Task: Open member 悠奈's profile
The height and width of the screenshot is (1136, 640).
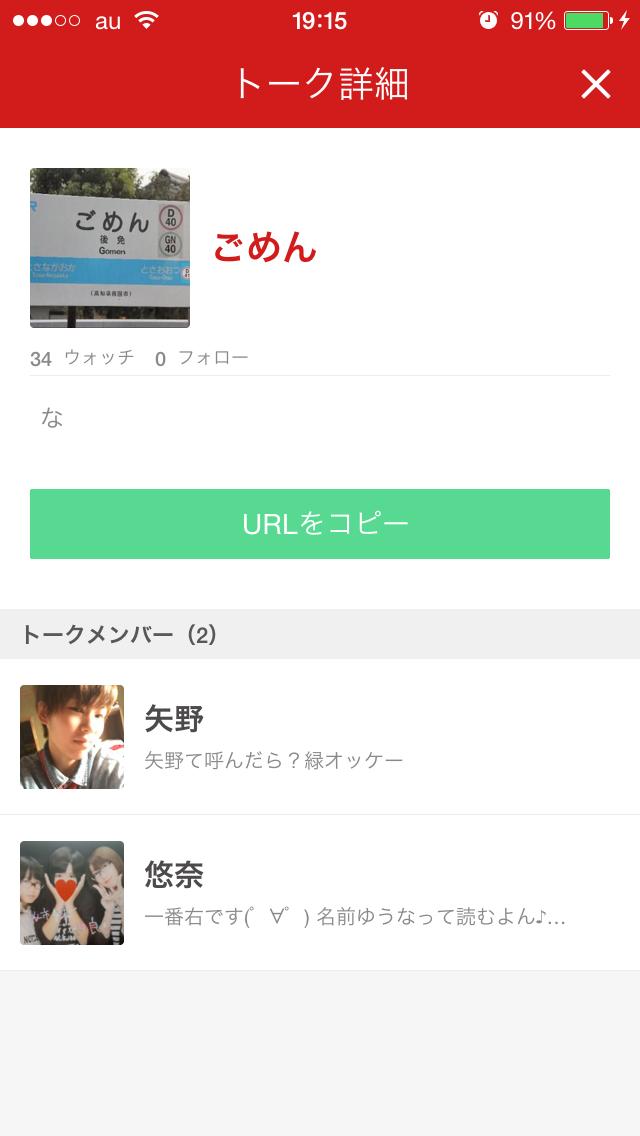Action: (x=320, y=893)
